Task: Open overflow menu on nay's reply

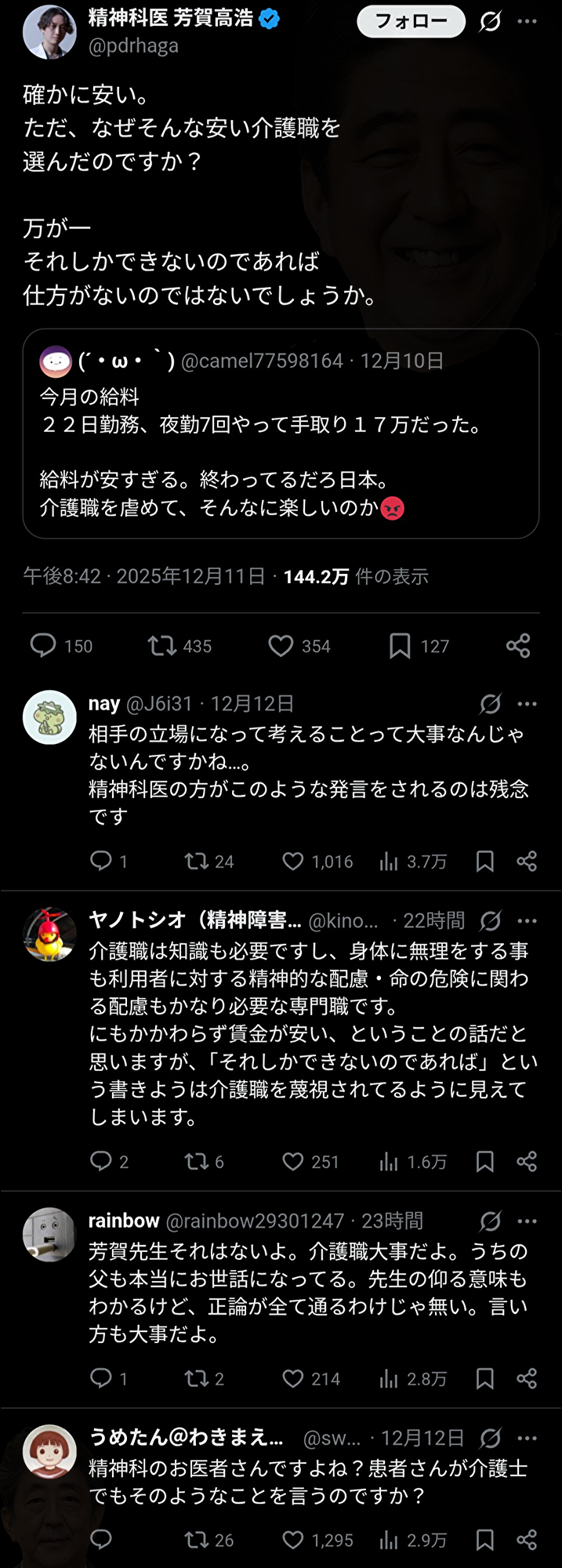Action: pyautogui.click(x=528, y=703)
